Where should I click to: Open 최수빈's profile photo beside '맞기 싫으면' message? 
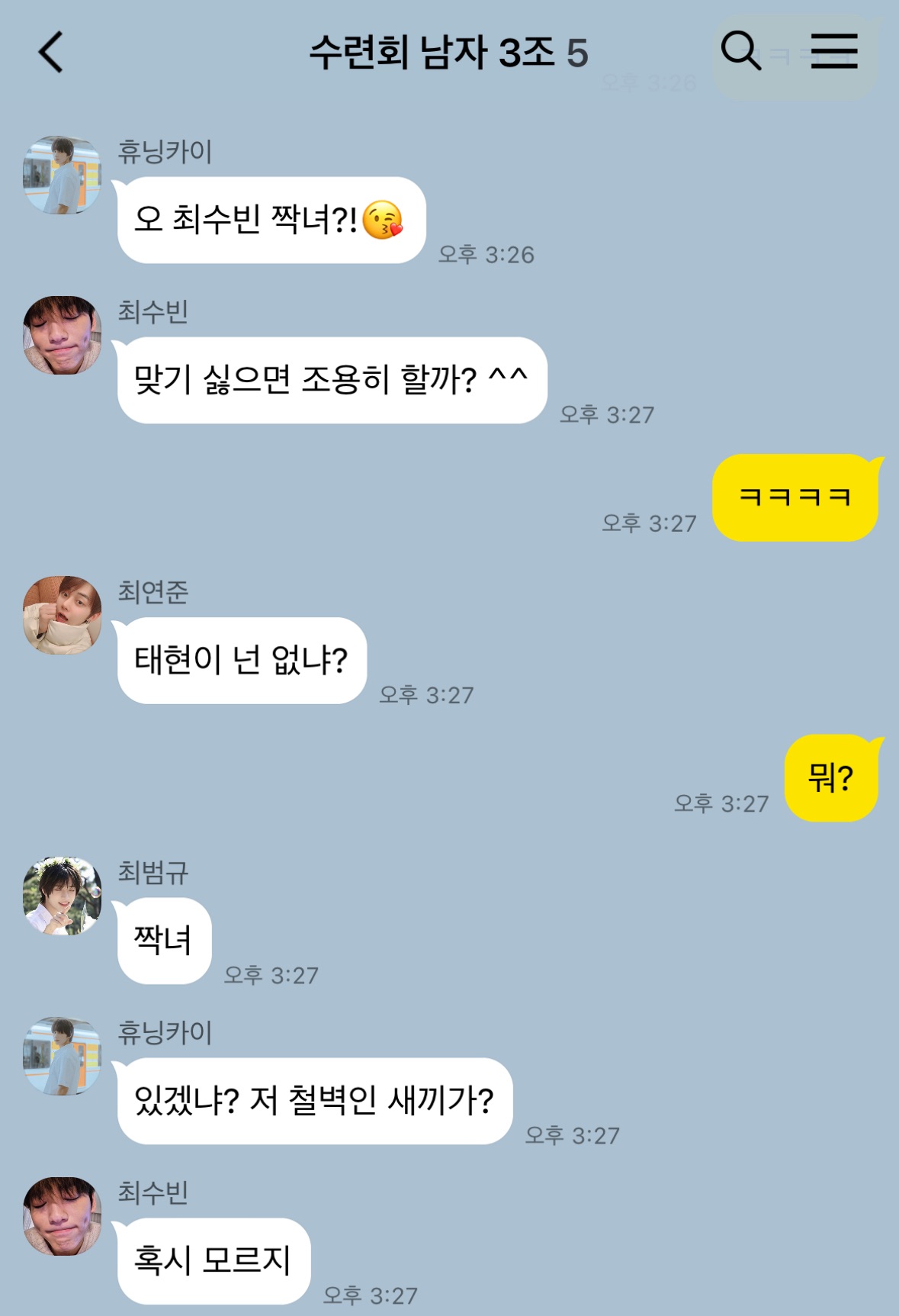62,336
